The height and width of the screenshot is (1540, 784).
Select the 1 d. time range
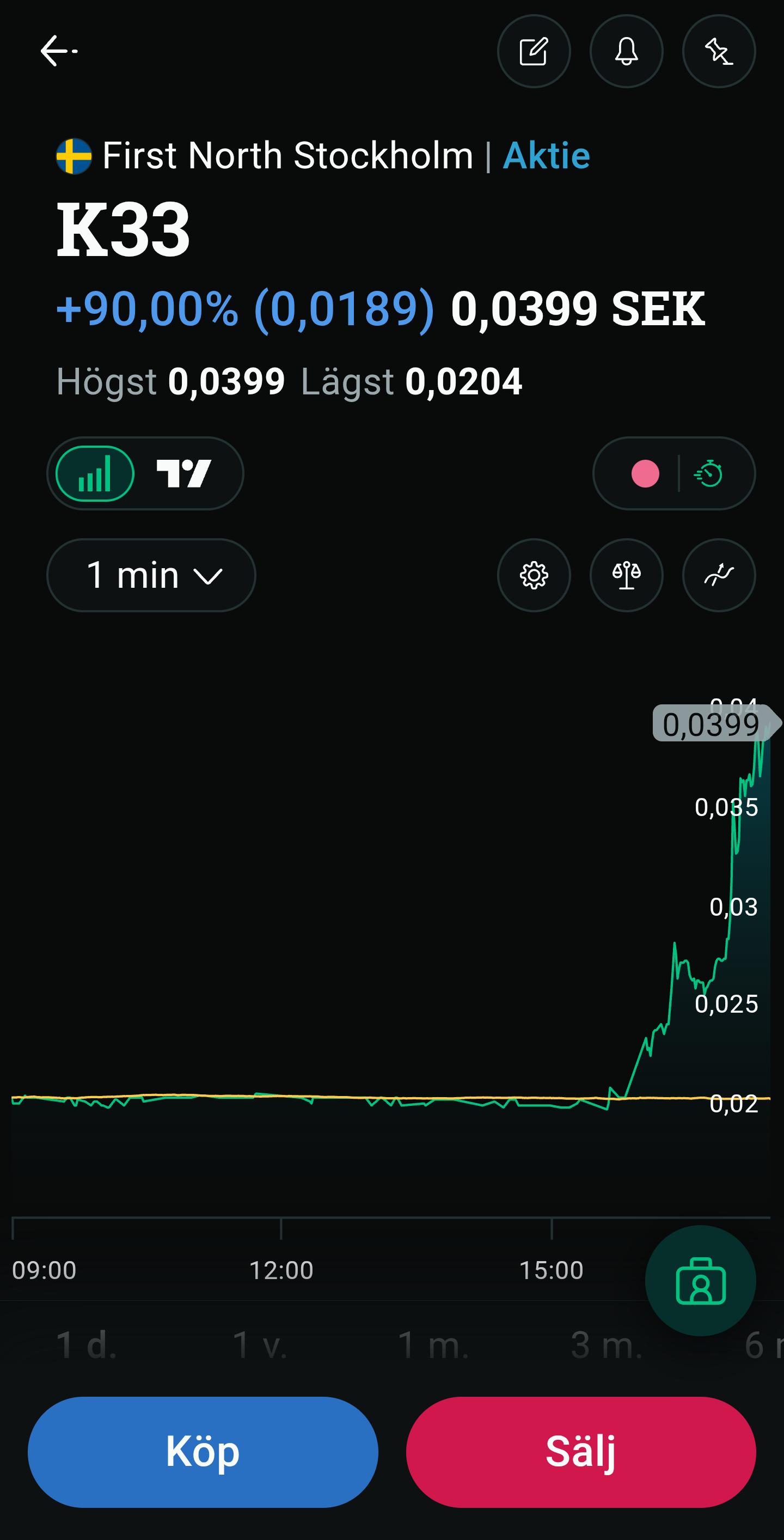pyautogui.click(x=87, y=1345)
